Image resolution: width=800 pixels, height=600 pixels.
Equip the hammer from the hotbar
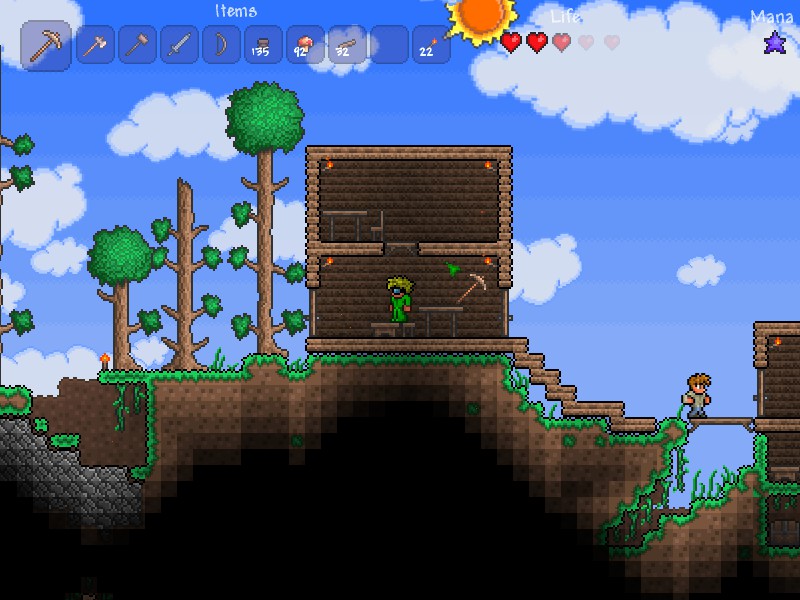coord(138,45)
